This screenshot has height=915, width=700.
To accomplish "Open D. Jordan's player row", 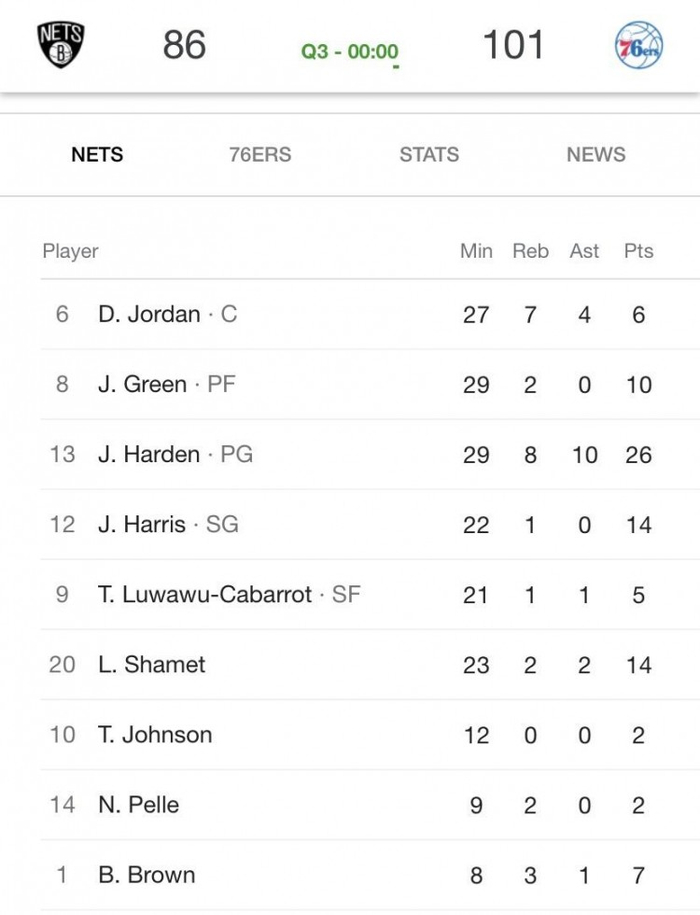I will [x=370, y=315].
